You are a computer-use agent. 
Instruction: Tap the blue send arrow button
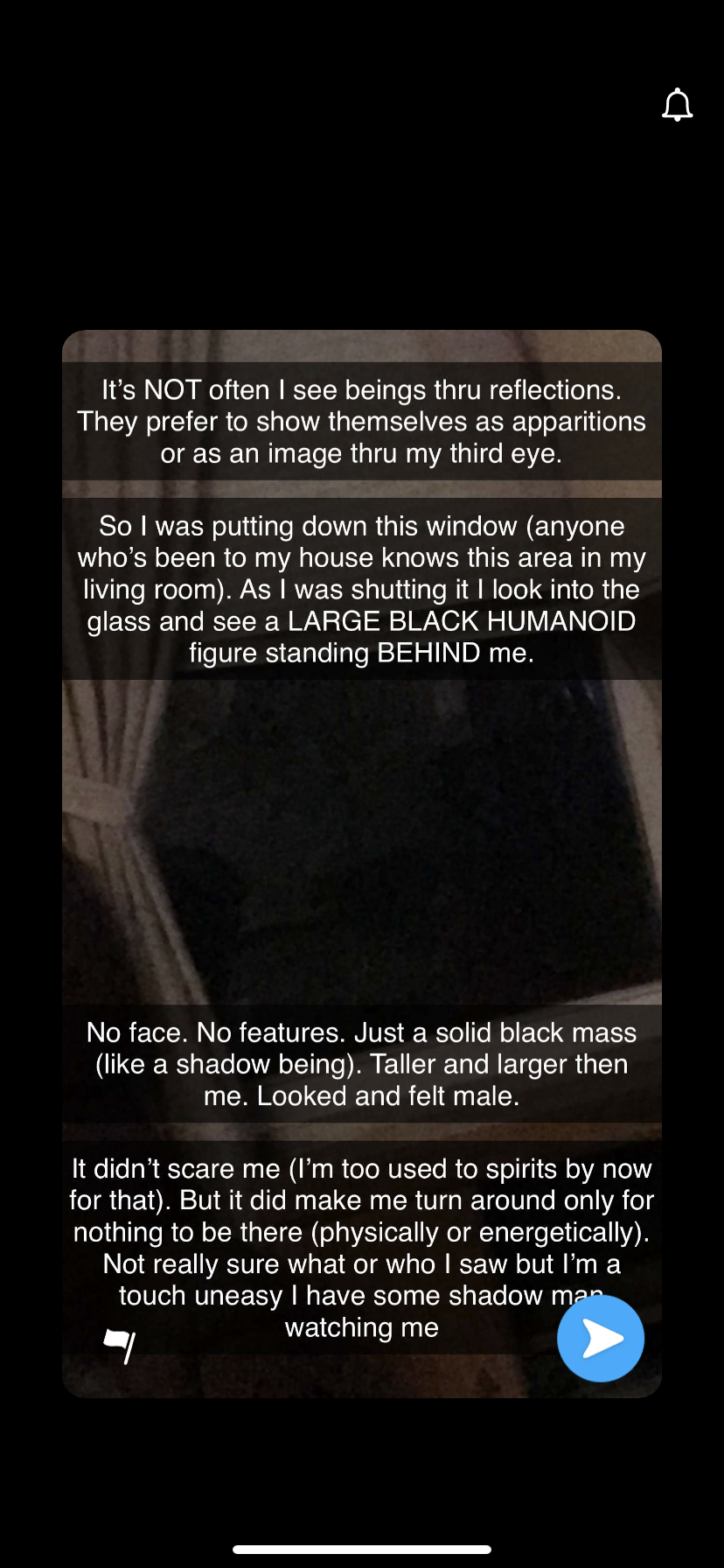pos(601,1339)
